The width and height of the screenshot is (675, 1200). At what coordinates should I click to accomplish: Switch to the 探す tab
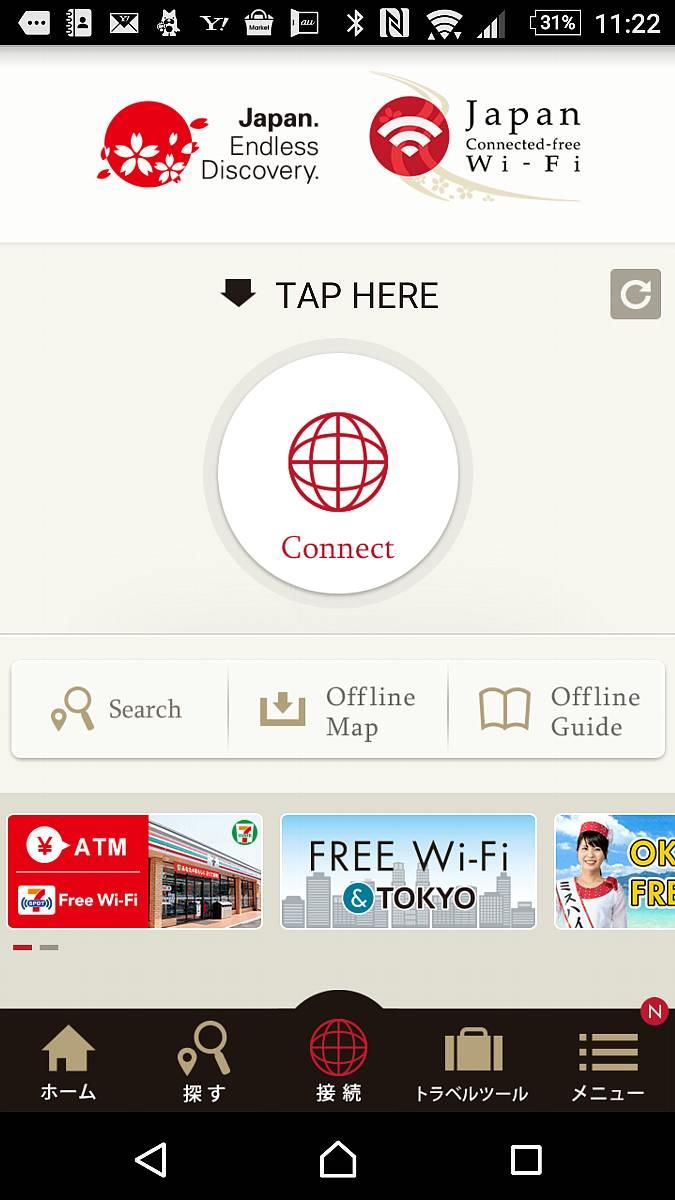pyautogui.click(x=203, y=1063)
